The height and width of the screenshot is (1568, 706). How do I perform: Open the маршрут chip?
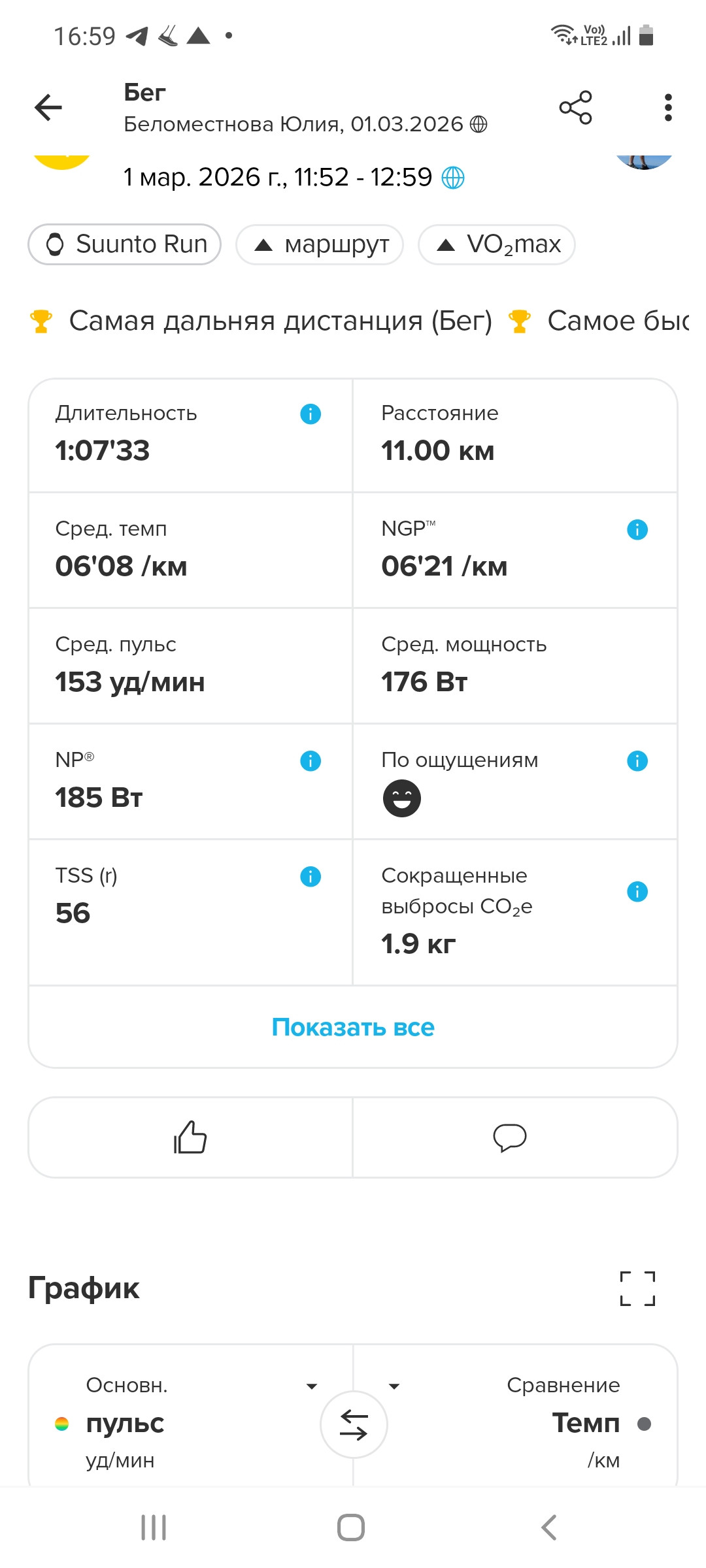(x=320, y=244)
